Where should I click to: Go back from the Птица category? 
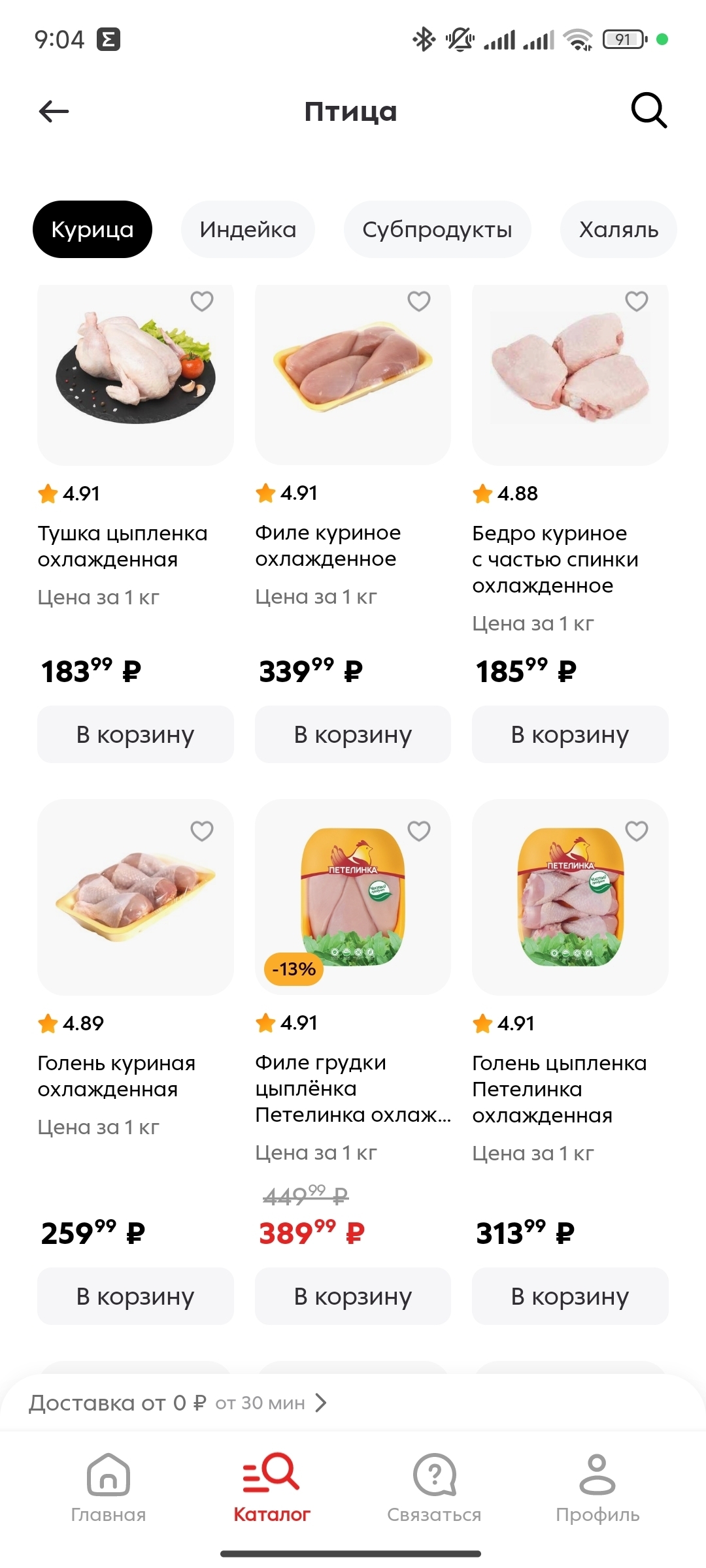pos(54,111)
